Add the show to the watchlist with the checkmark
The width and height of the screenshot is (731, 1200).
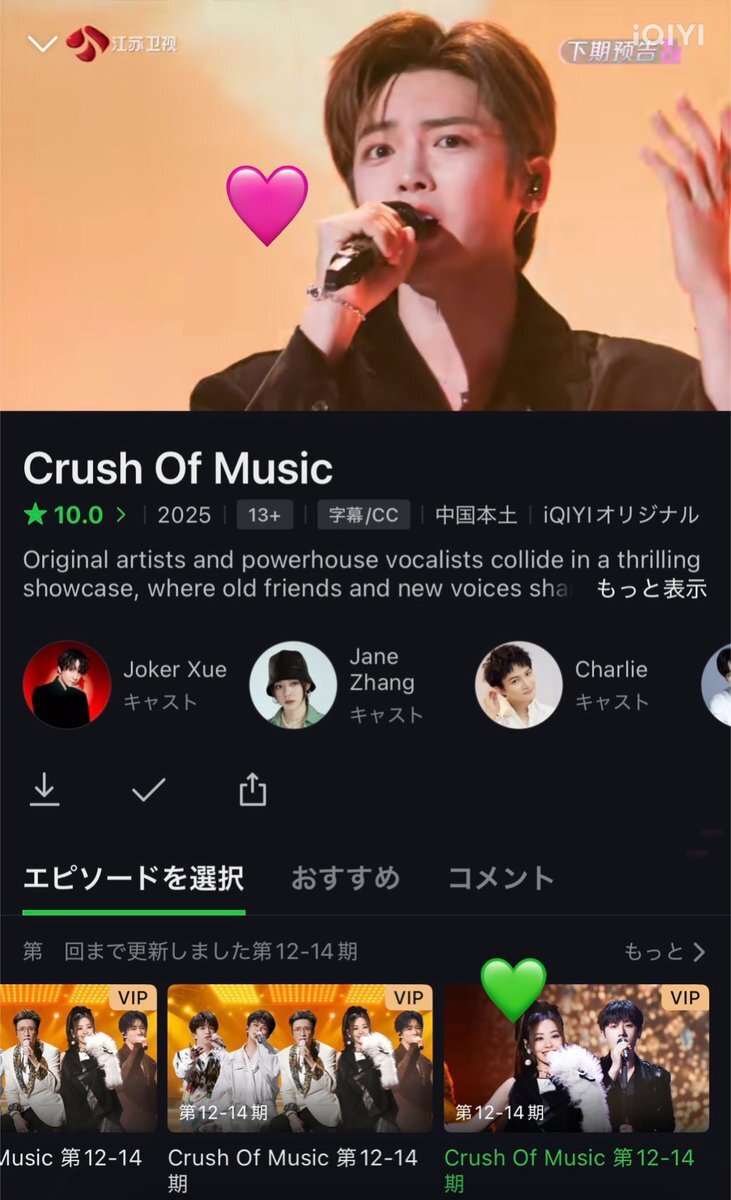(148, 790)
